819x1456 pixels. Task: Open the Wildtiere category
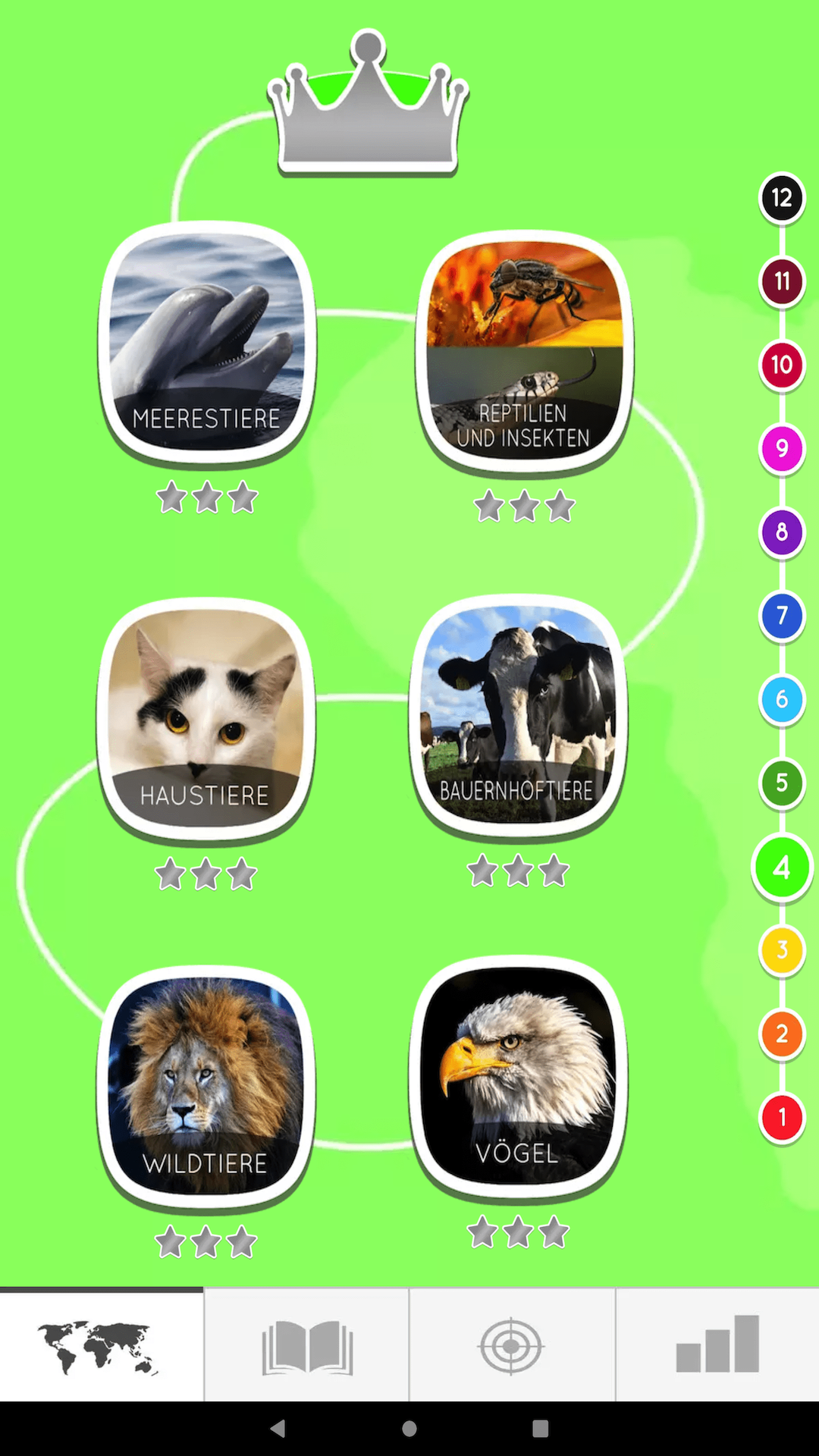click(x=206, y=1086)
